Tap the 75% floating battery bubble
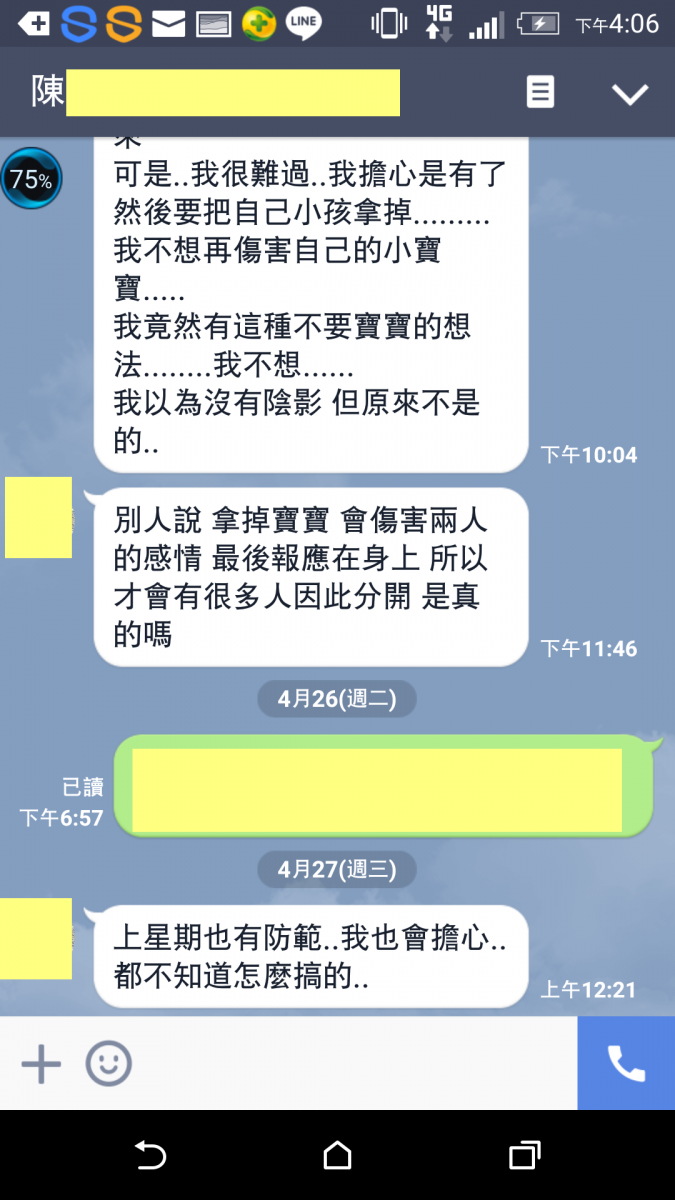The image size is (675, 1200). (x=31, y=179)
